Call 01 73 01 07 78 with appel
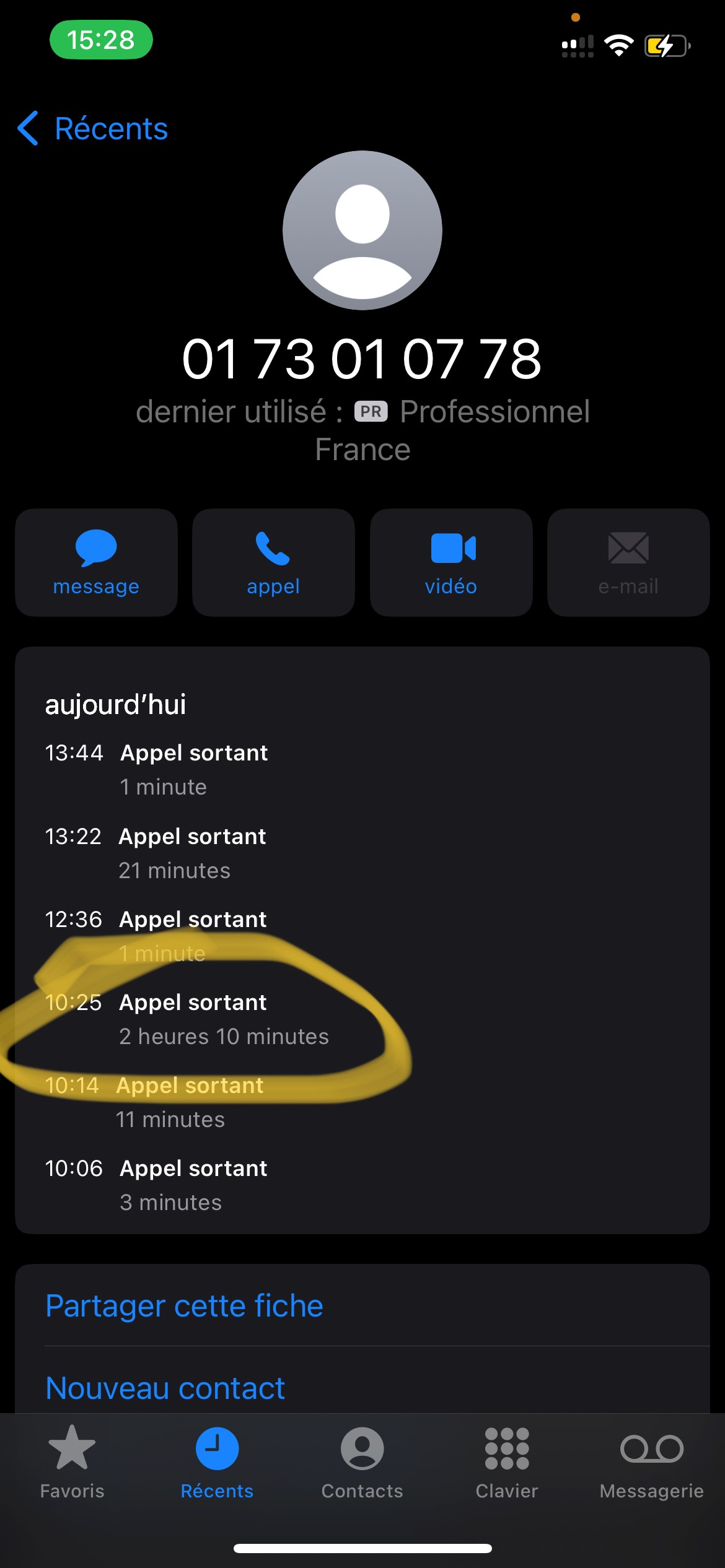 click(273, 562)
